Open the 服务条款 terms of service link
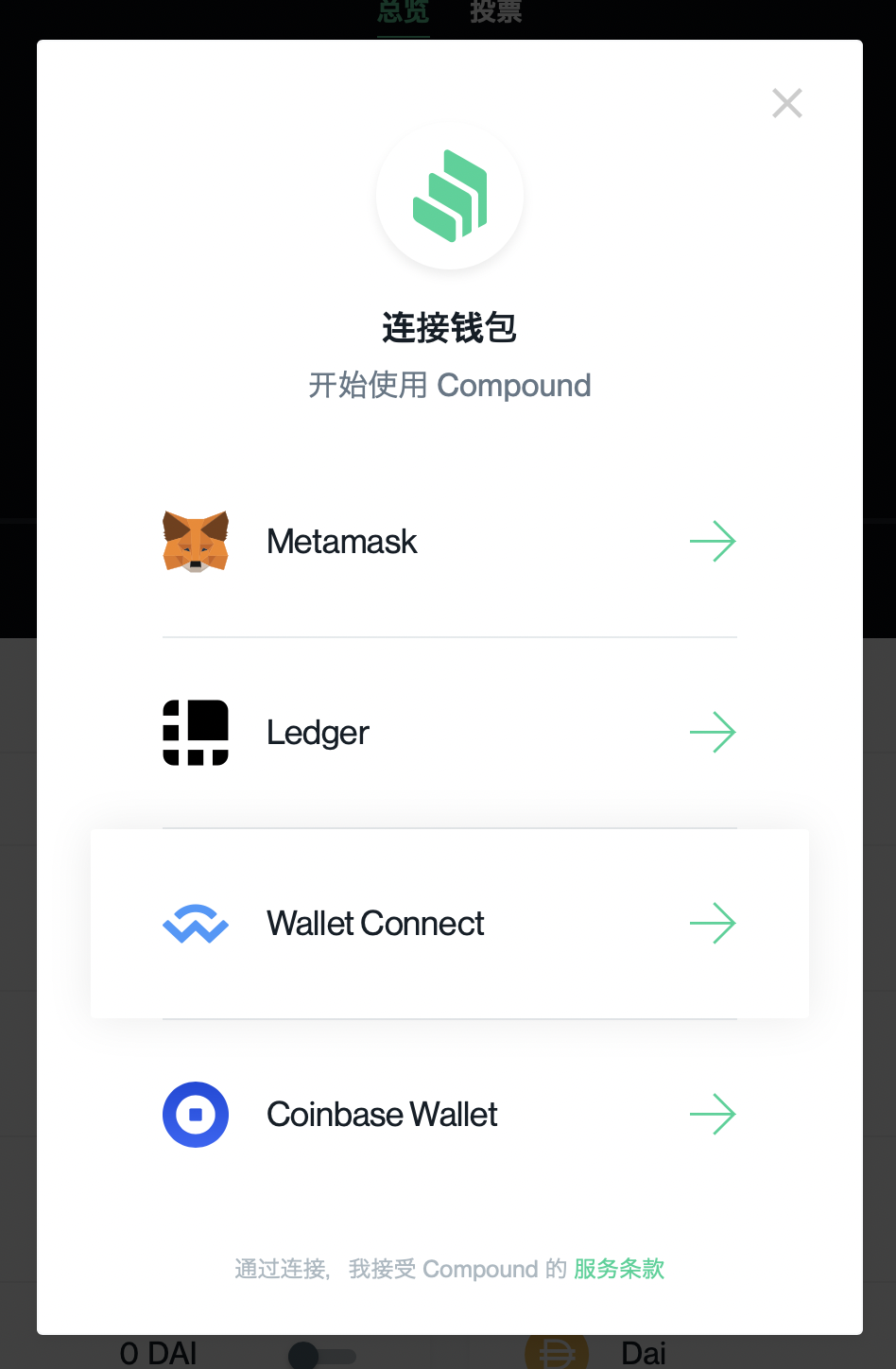 pos(619,1269)
